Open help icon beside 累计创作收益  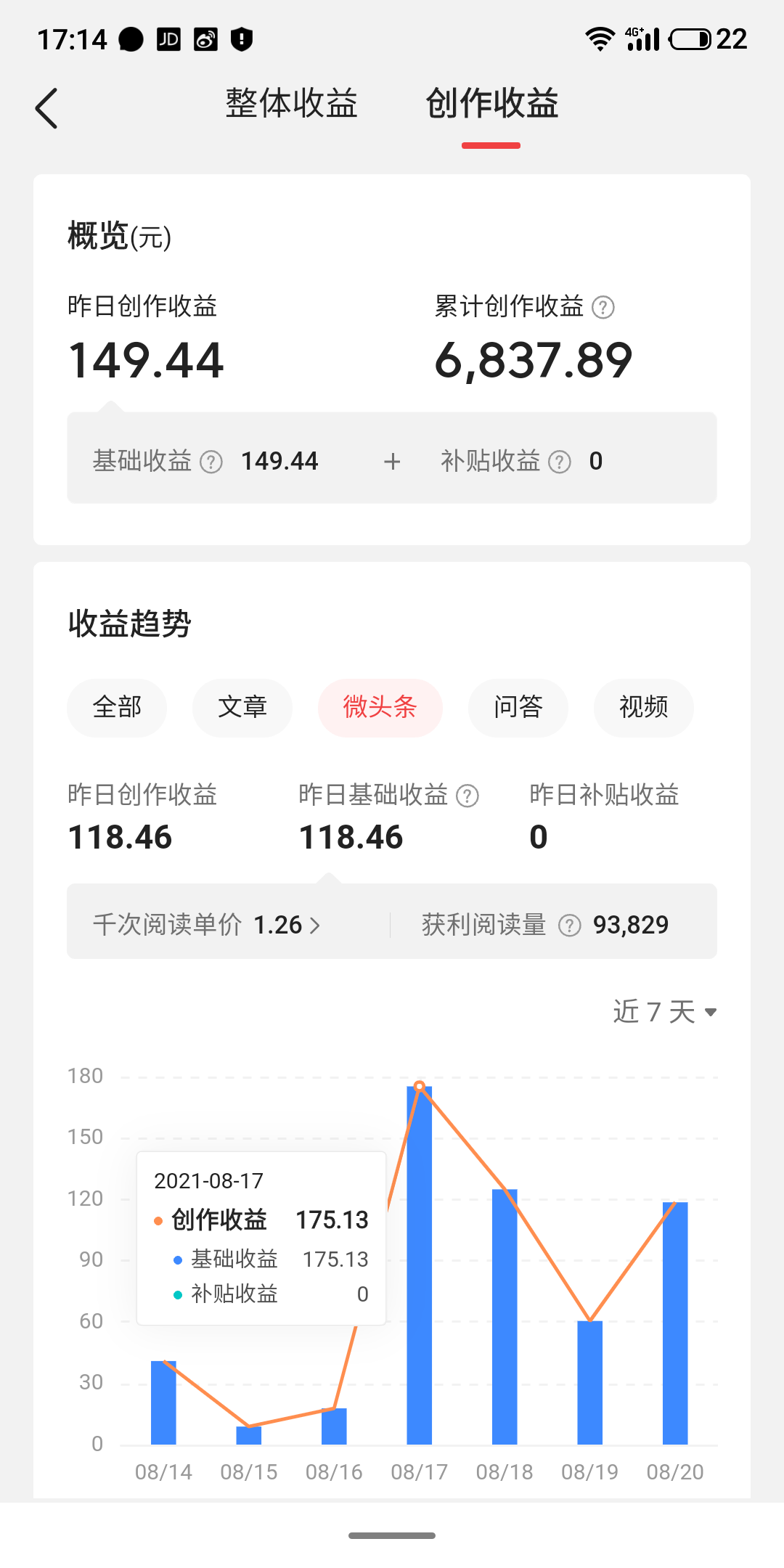coord(603,308)
